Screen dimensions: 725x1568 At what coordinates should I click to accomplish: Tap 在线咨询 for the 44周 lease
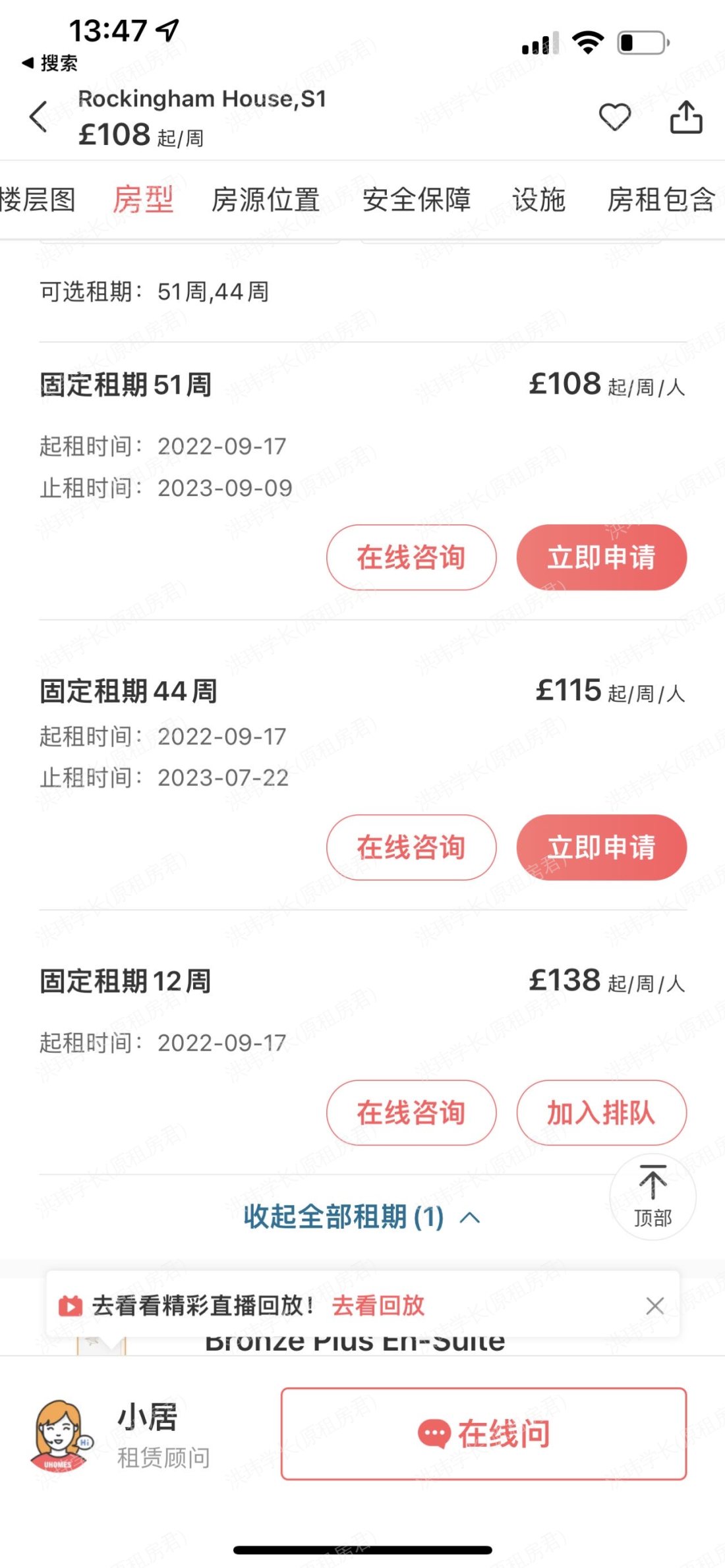click(x=411, y=847)
